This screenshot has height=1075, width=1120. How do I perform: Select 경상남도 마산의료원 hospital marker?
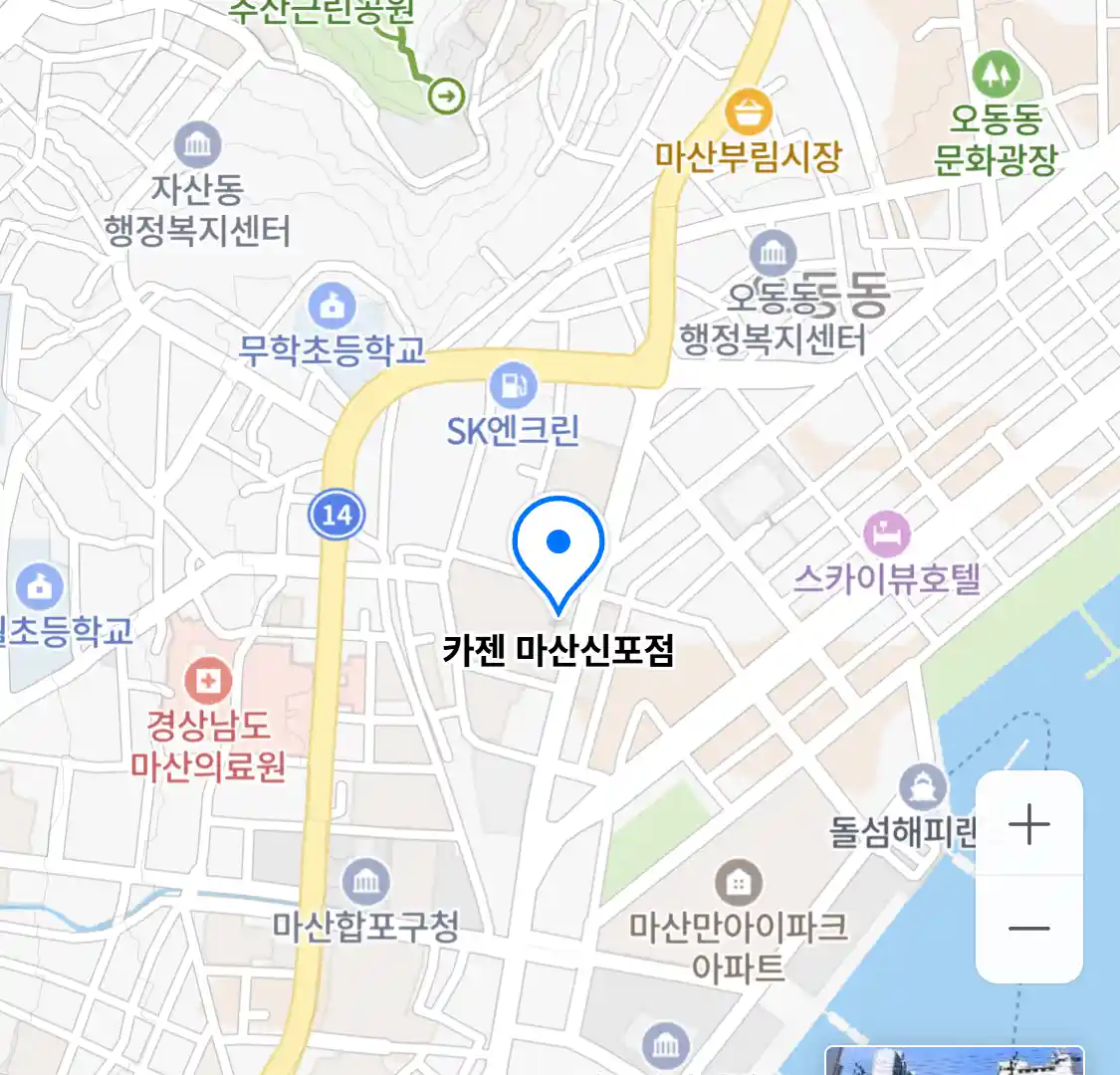[208, 683]
